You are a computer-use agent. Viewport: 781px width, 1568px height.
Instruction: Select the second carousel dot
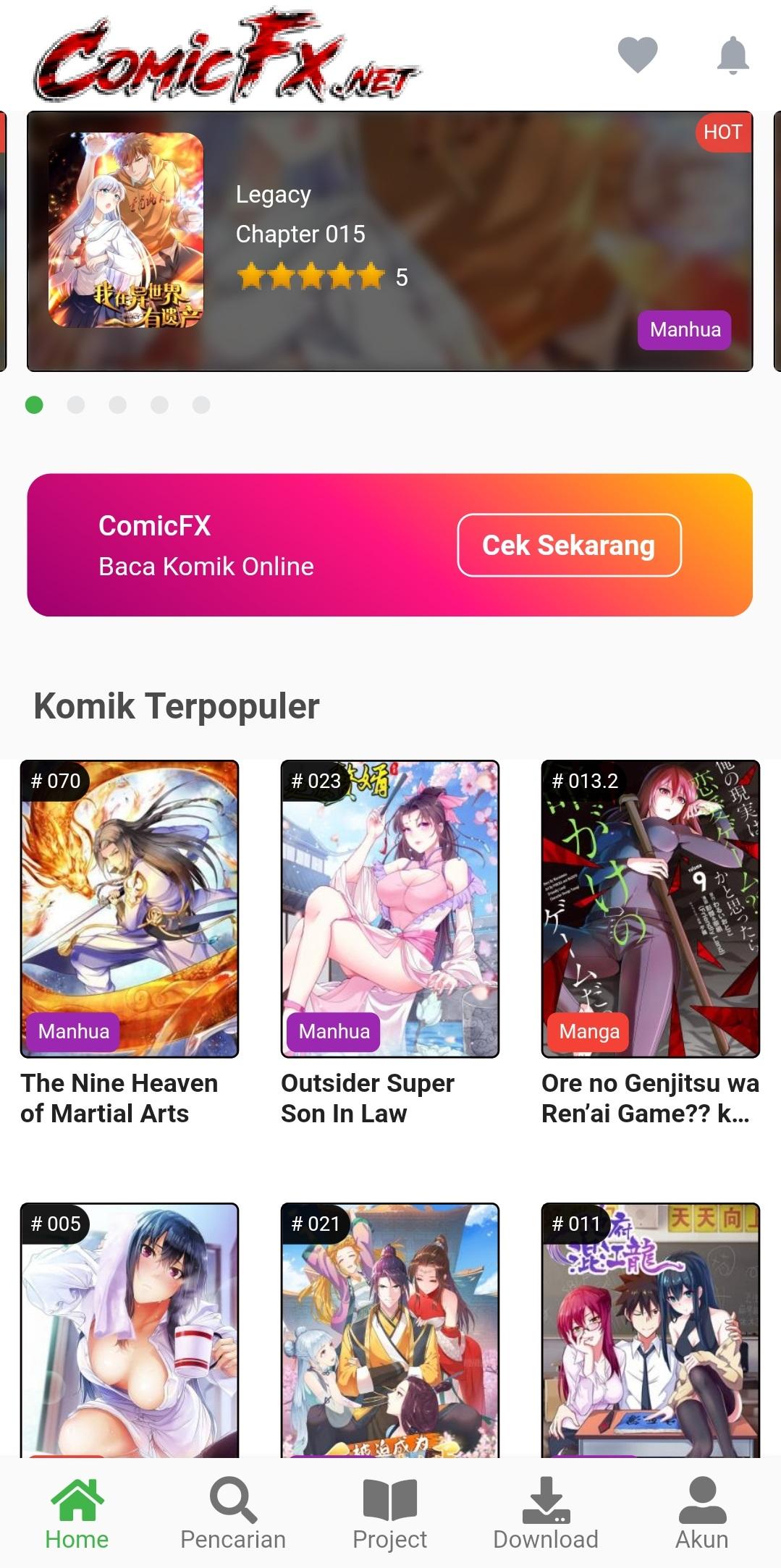pyautogui.click(x=77, y=406)
